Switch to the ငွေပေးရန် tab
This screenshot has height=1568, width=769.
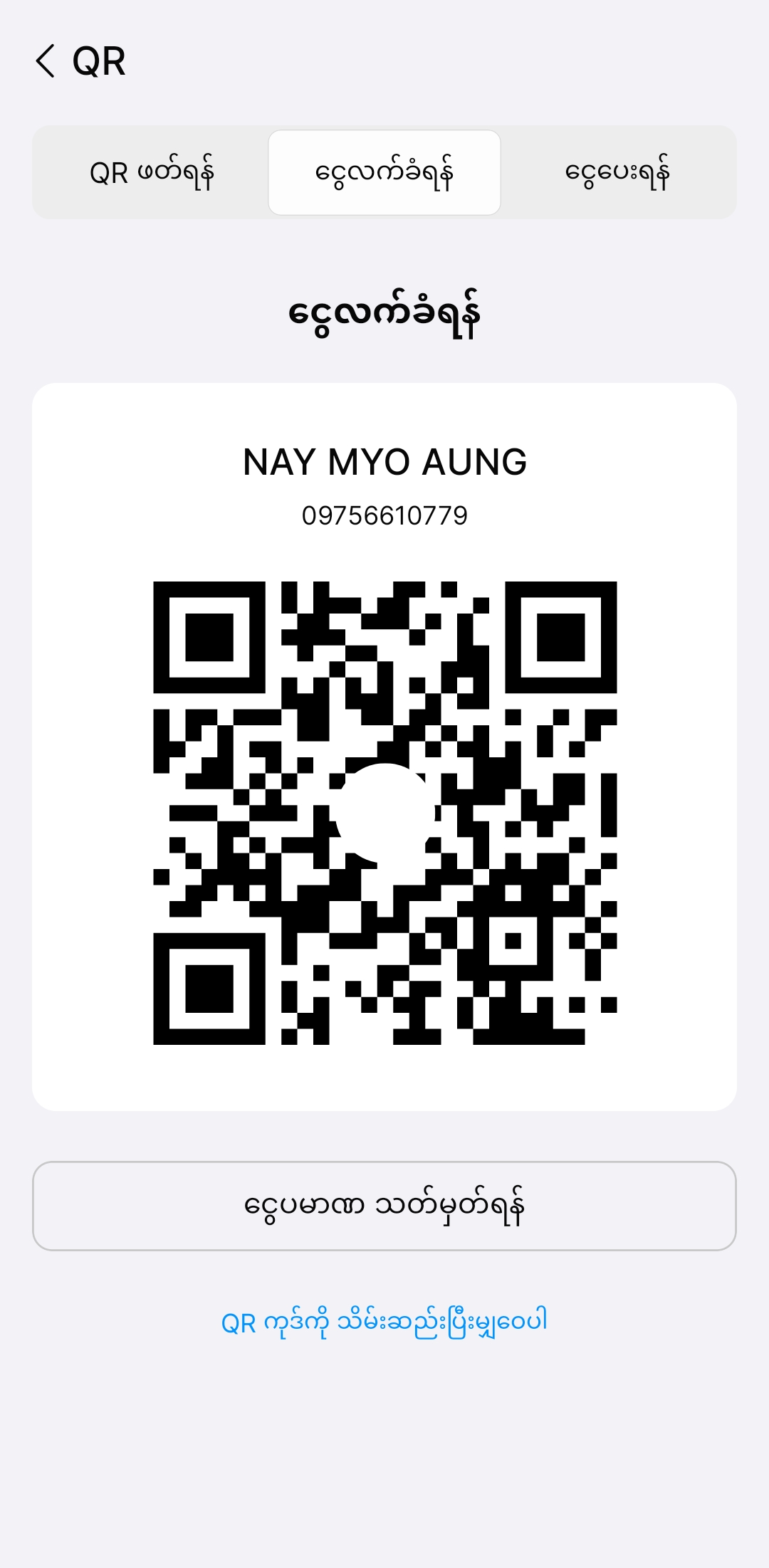point(617,173)
